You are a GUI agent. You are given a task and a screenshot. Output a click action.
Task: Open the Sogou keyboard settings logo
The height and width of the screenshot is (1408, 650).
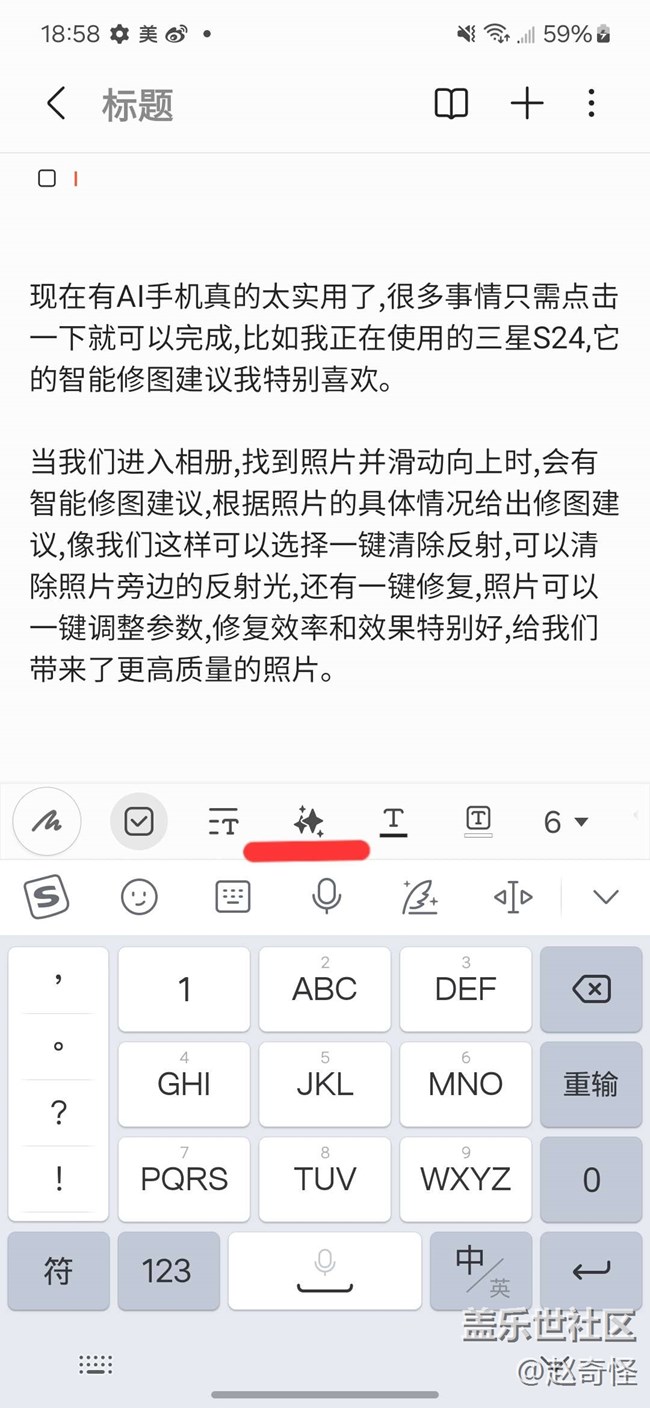[46, 897]
